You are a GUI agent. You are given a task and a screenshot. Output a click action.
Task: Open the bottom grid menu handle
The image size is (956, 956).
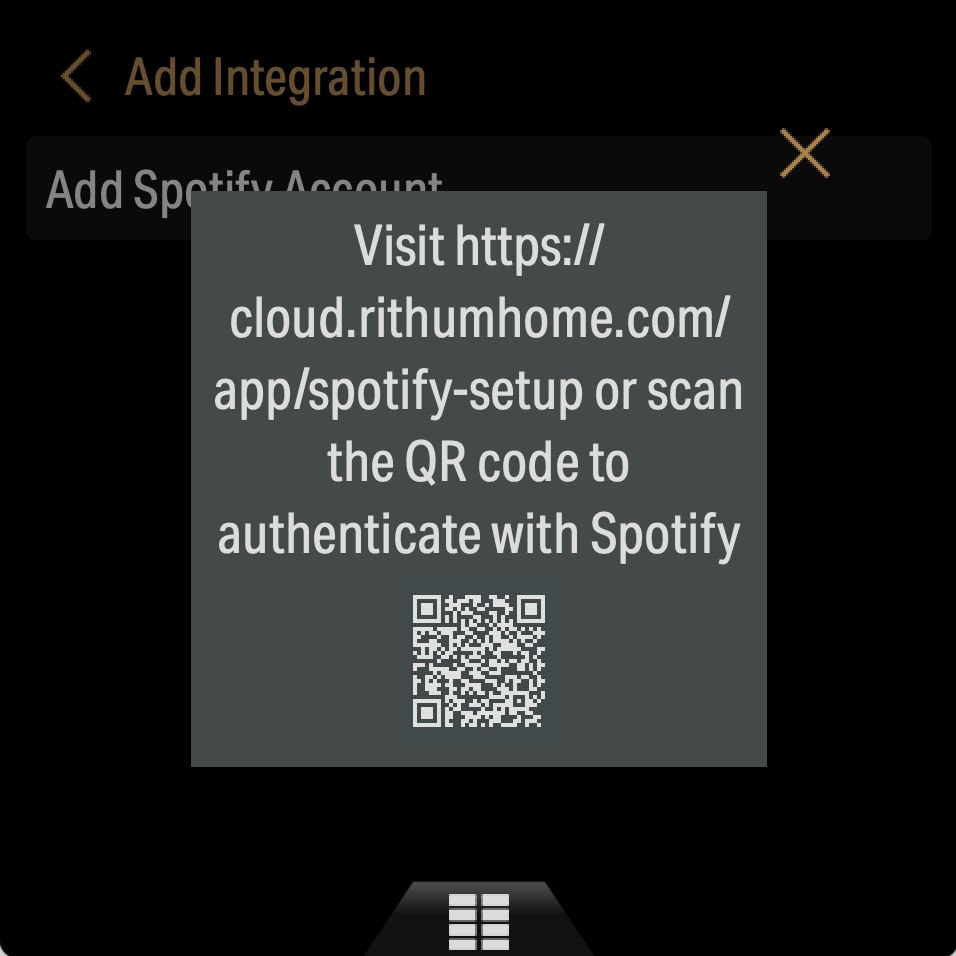coord(479,920)
